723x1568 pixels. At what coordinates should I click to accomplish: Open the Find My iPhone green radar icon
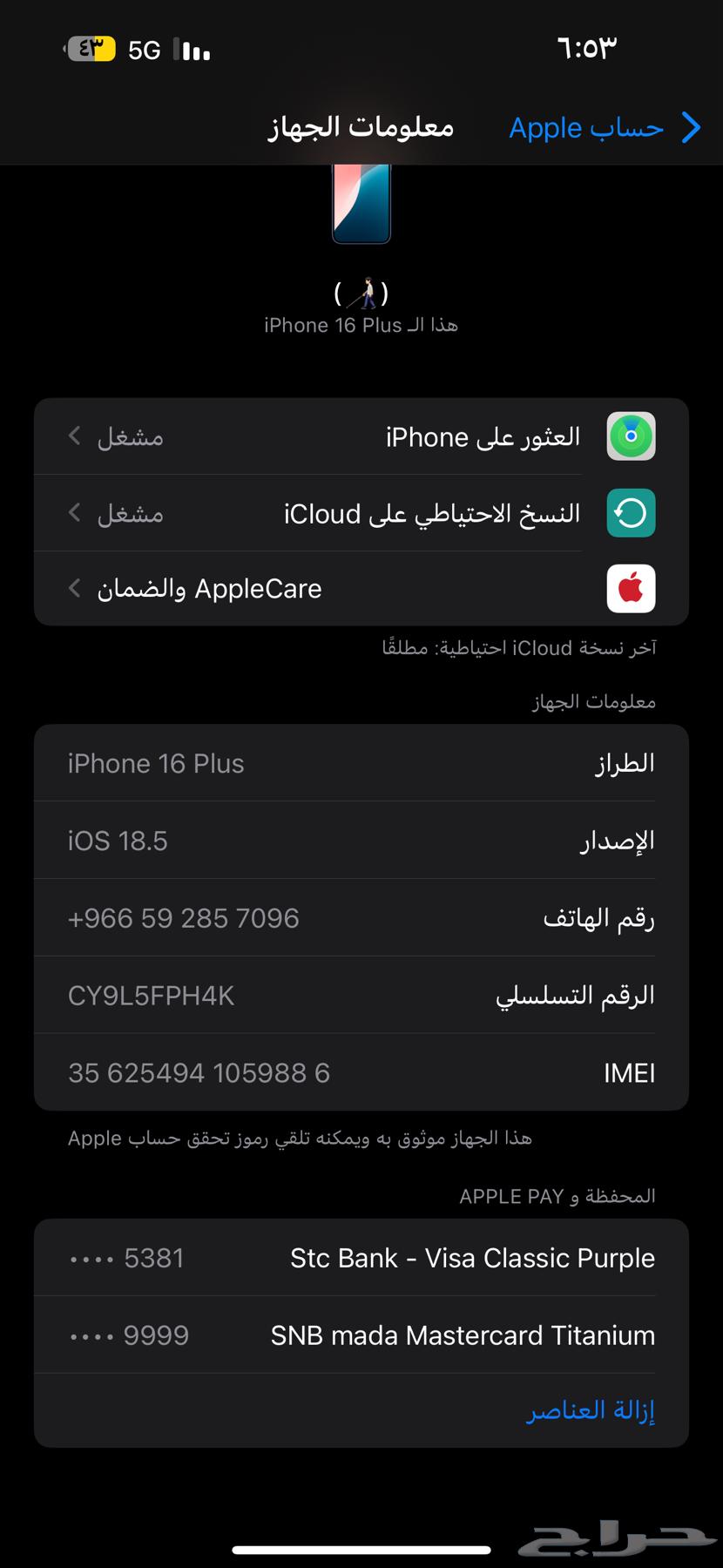pyautogui.click(x=630, y=436)
